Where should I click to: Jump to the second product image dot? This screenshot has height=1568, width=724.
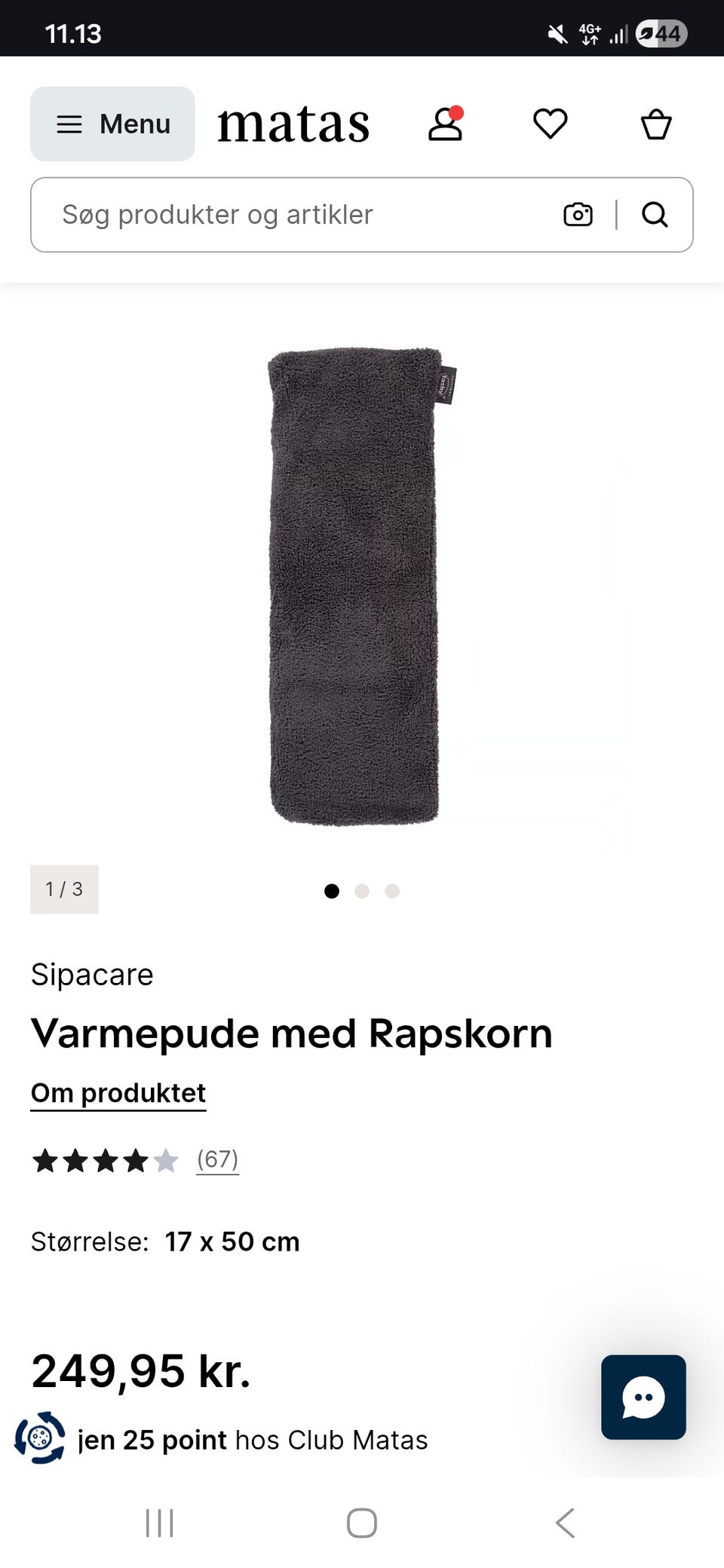[362, 891]
